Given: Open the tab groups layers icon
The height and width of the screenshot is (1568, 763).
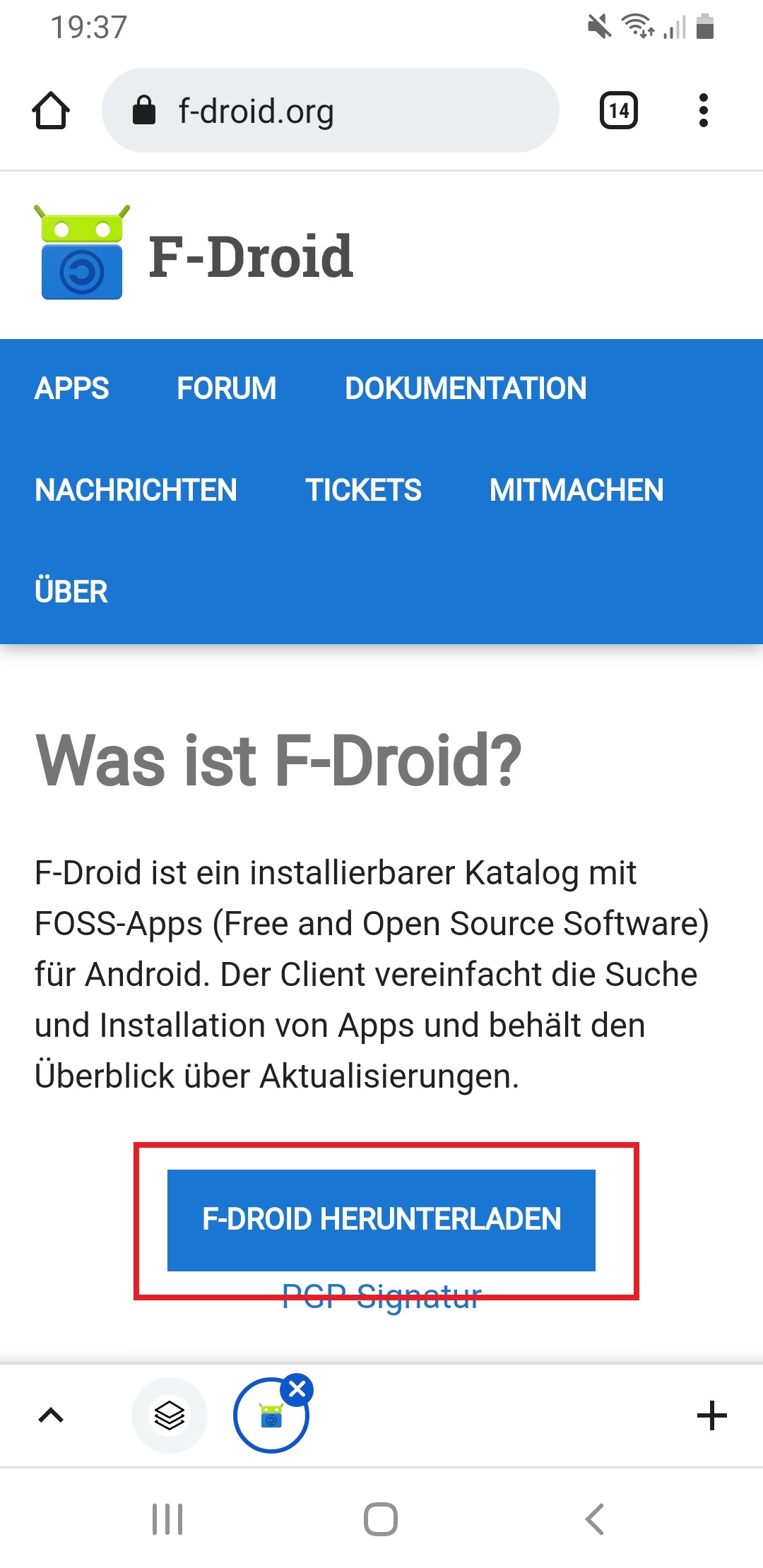Looking at the screenshot, I should pos(170,1415).
